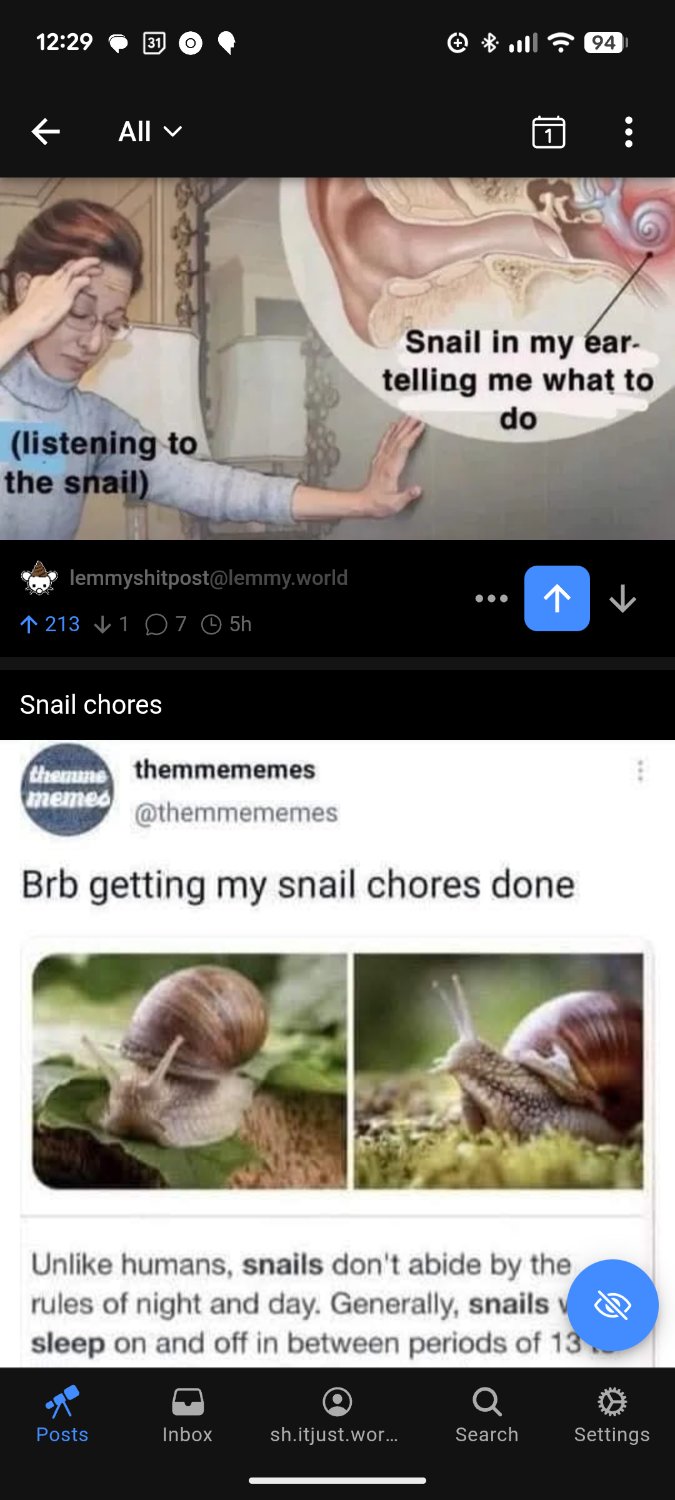Go back using the arrow
The width and height of the screenshot is (675, 1500).
point(46,132)
